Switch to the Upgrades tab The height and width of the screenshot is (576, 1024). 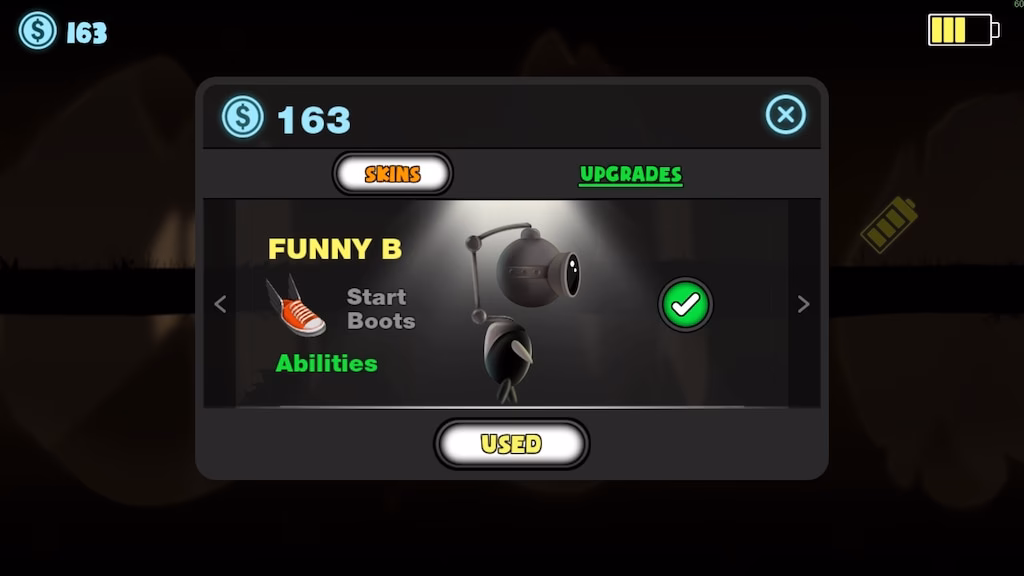tap(631, 174)
